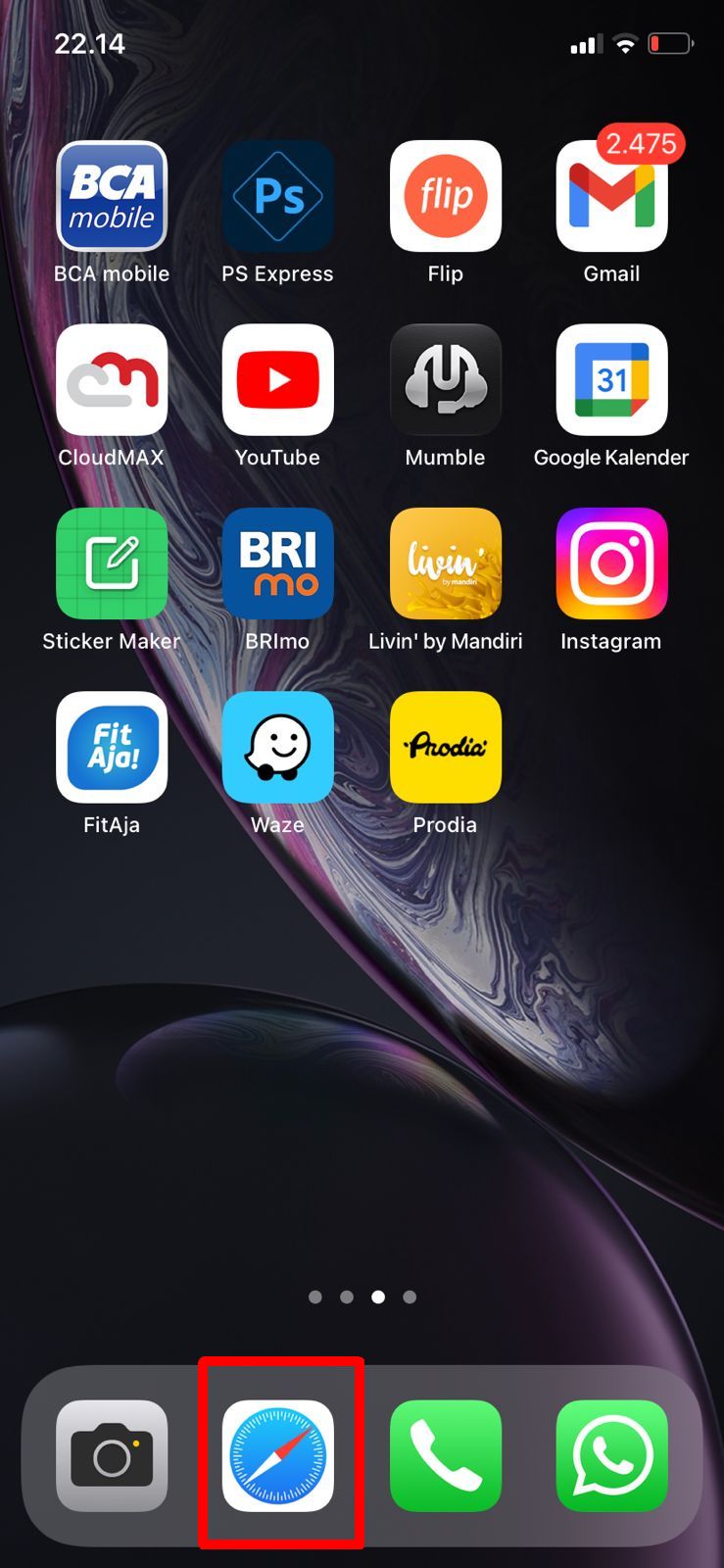The height and width of the screenshot is (1568, 724).
Task: Open the FitAja app
Action: point(112,747)
